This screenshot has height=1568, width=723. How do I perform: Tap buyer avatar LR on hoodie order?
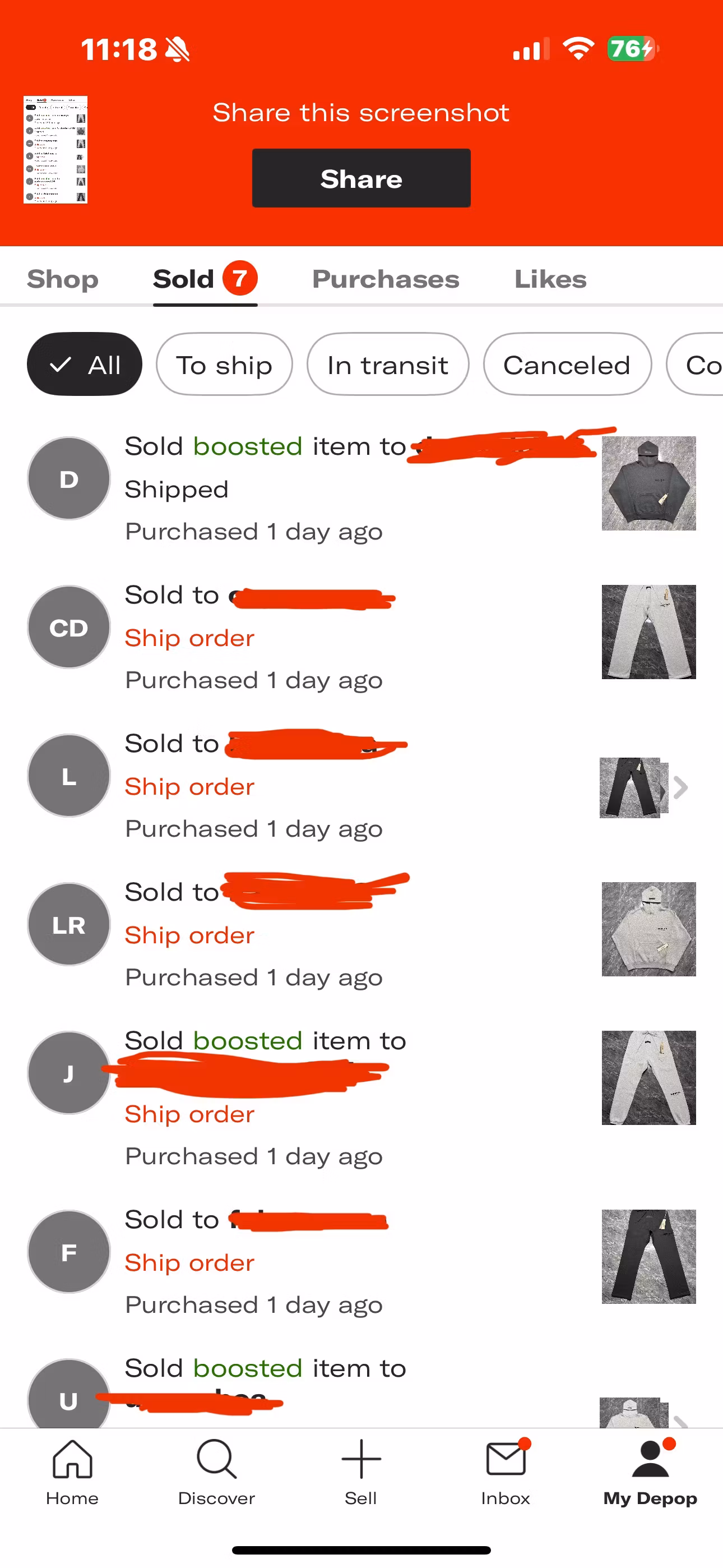pyautogui.click(x=69, y=924)
